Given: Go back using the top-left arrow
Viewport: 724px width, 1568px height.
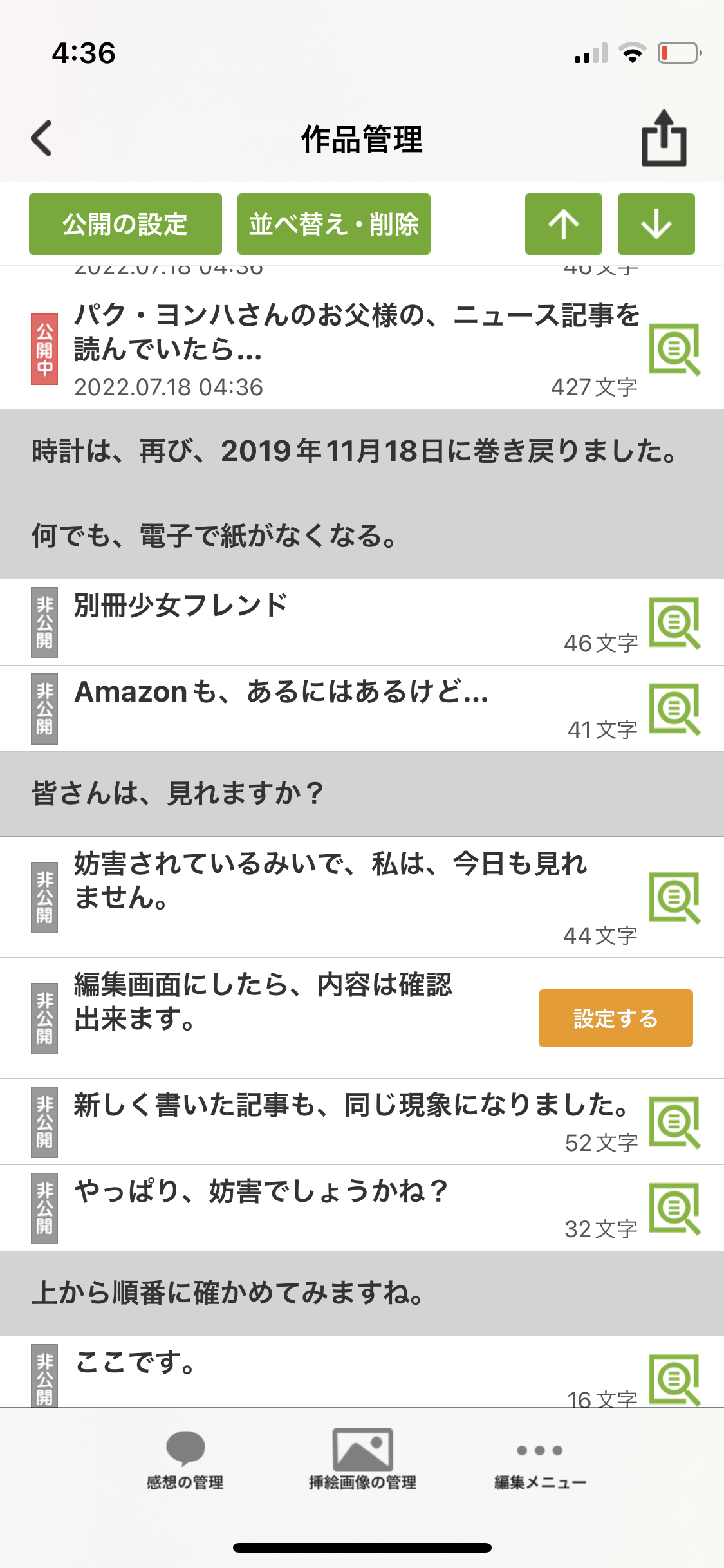Looking at the screenshot, I should click(x=42, y=138).
